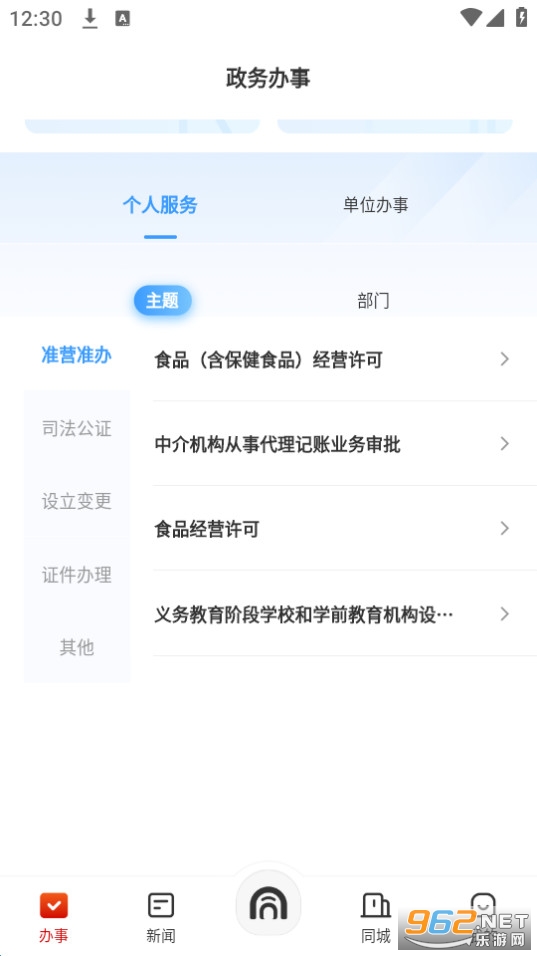Go to the 办事 bottom tab
This screenshot has width=537, height=956.
(54, 918)
